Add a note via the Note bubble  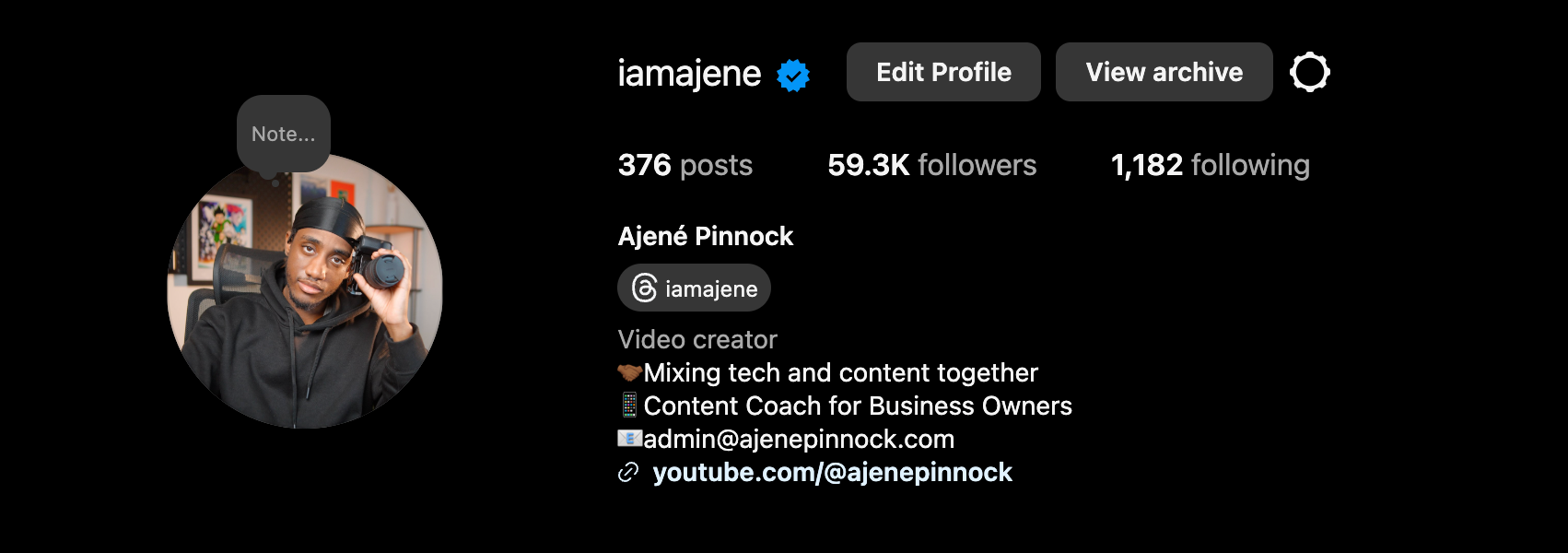(284, 135)
